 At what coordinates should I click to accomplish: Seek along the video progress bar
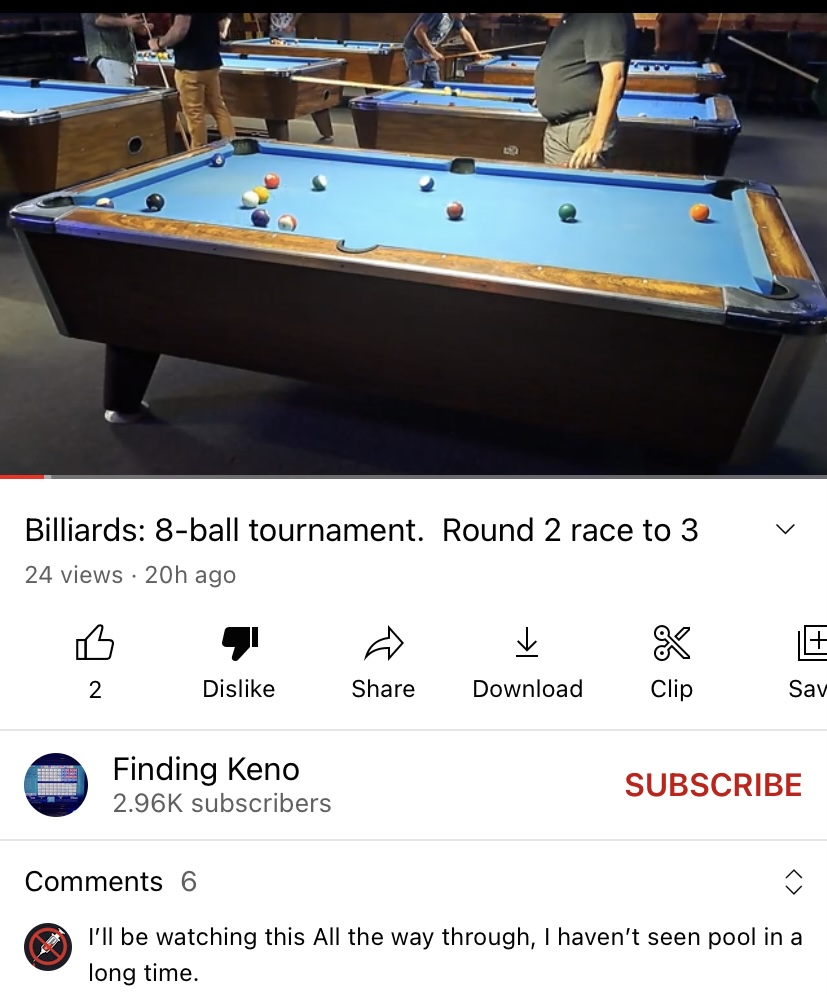[413, 477]
